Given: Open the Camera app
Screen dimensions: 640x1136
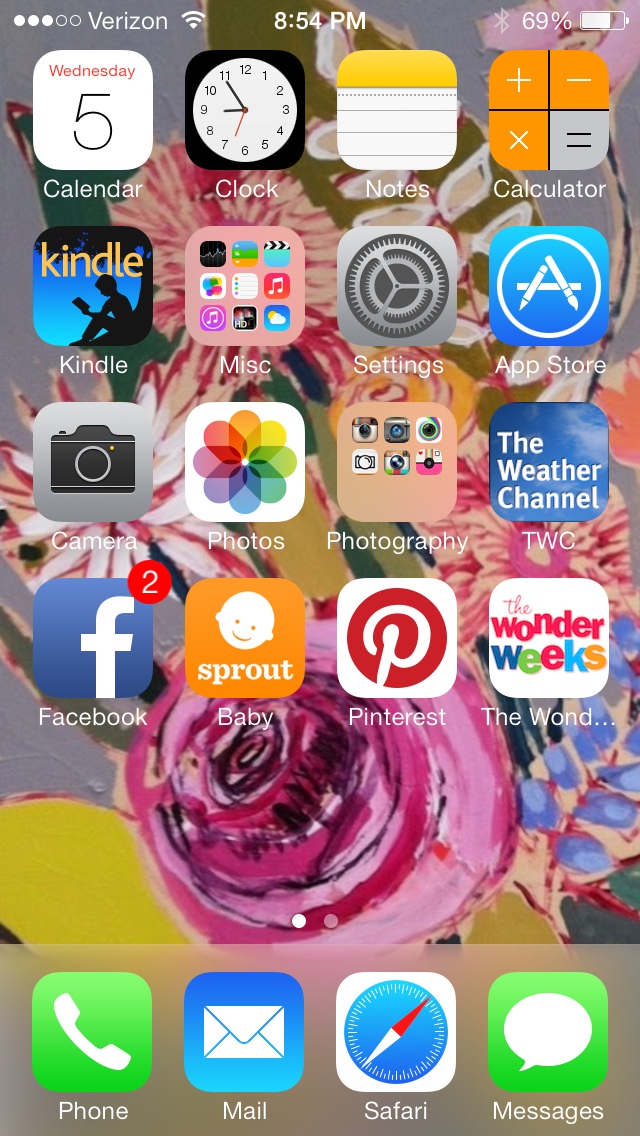Looking at the screenshot, I should tap(93, 462).
